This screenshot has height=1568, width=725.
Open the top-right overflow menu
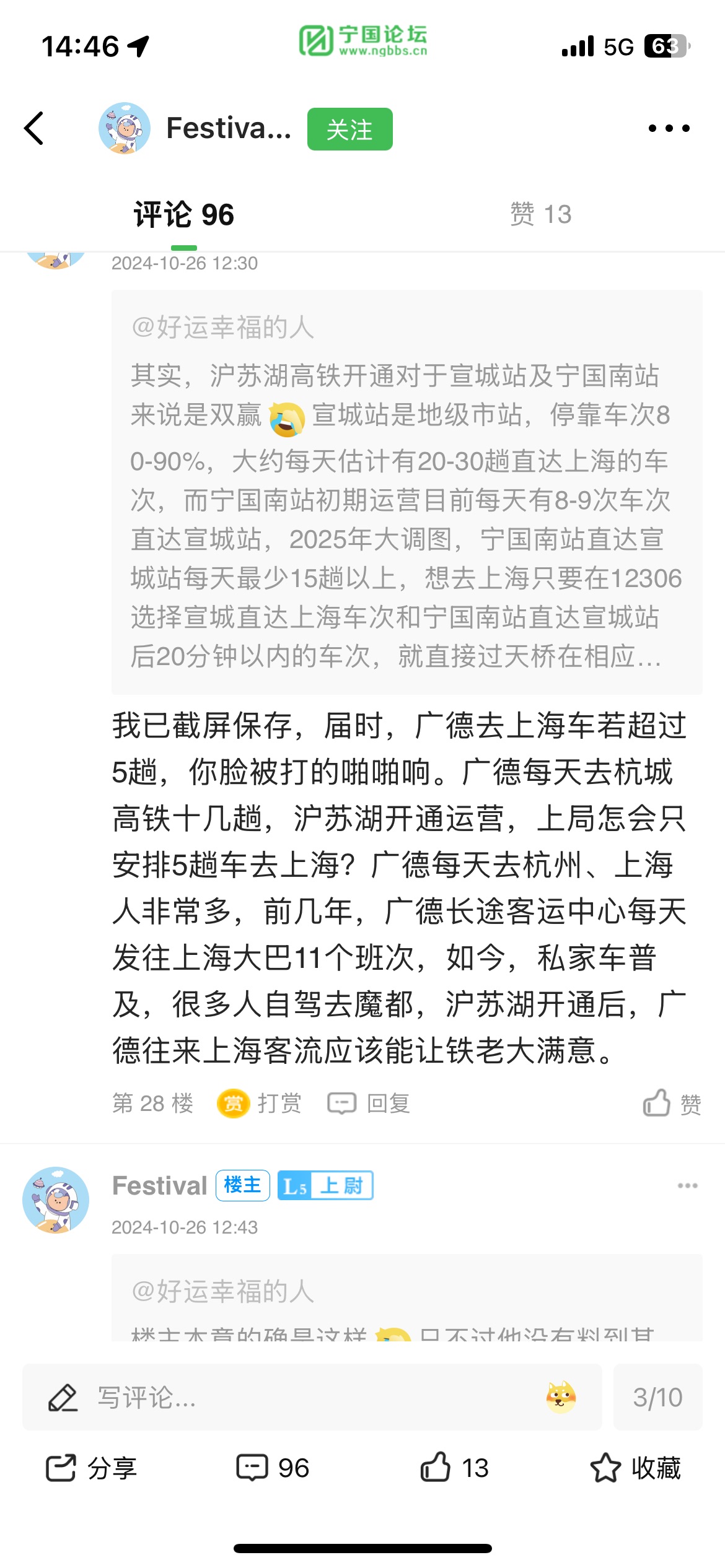coord(669,128)
